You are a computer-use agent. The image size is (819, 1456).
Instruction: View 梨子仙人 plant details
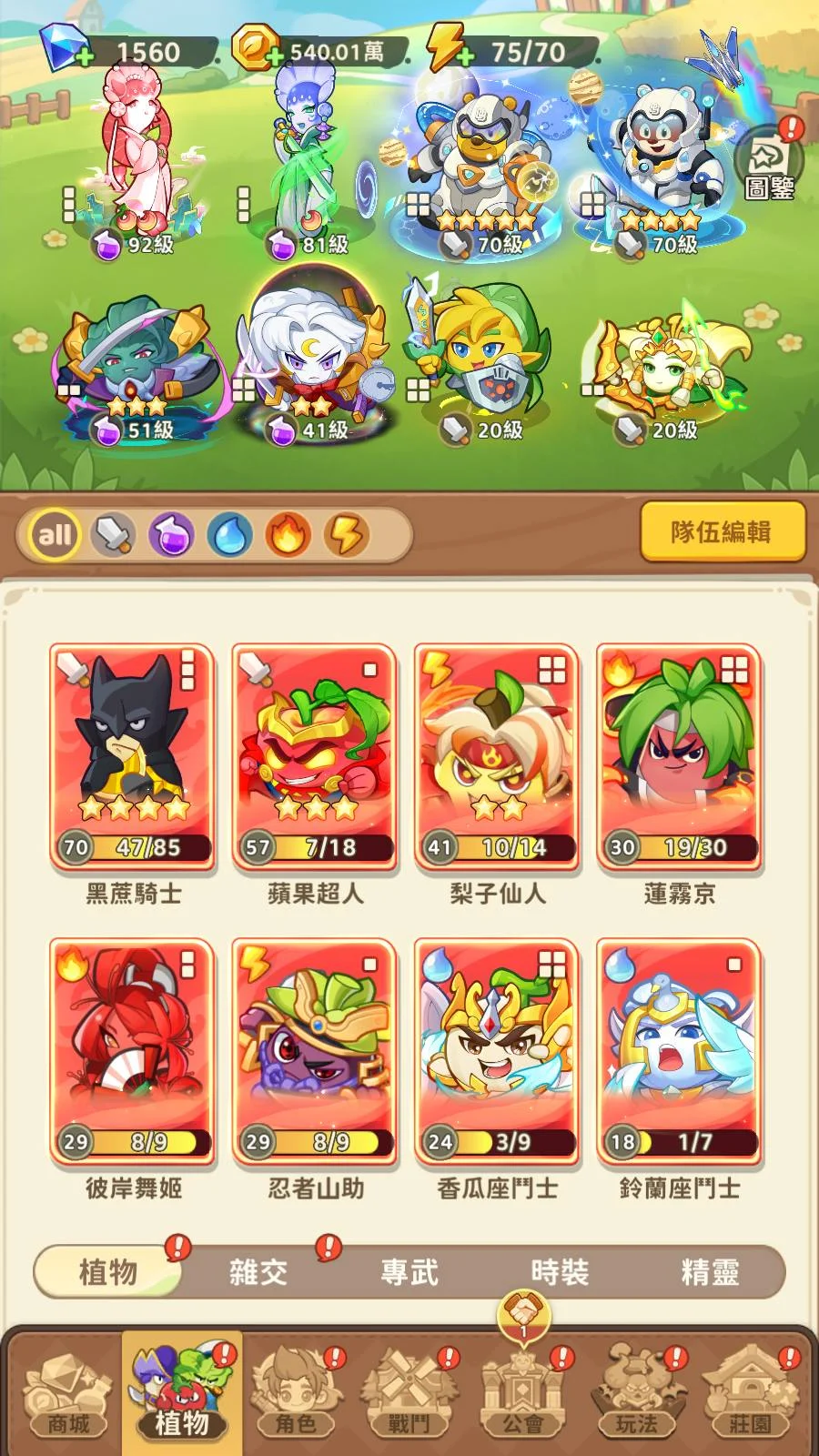pyautogui.click(x=497, y=757)
